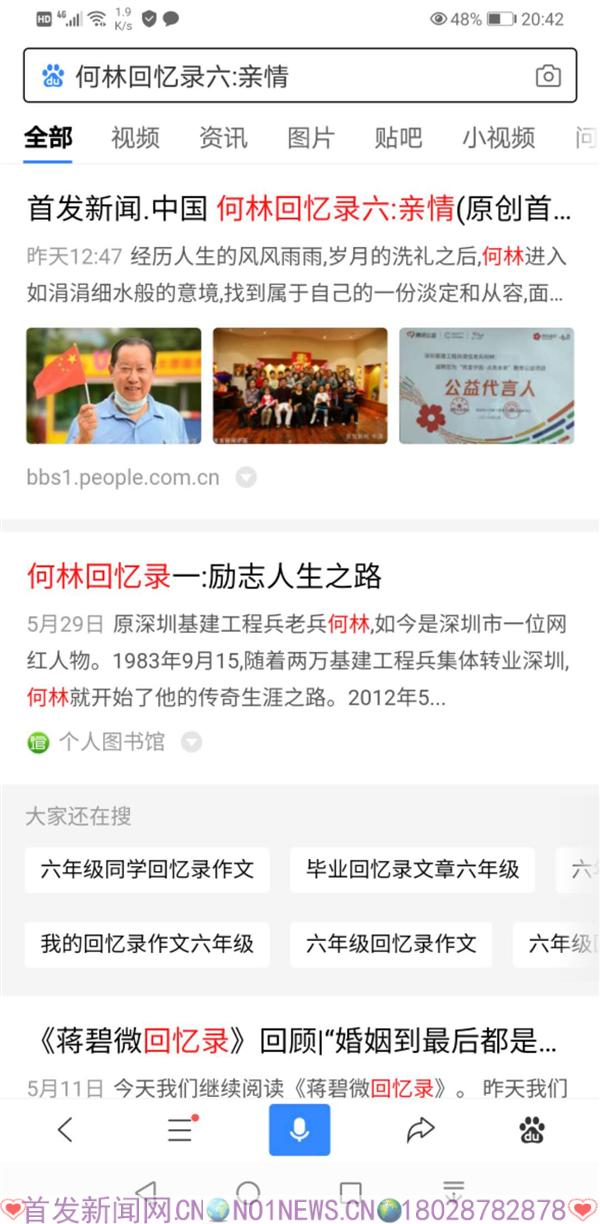Switch to the 小视频 tab

(498, 138)
